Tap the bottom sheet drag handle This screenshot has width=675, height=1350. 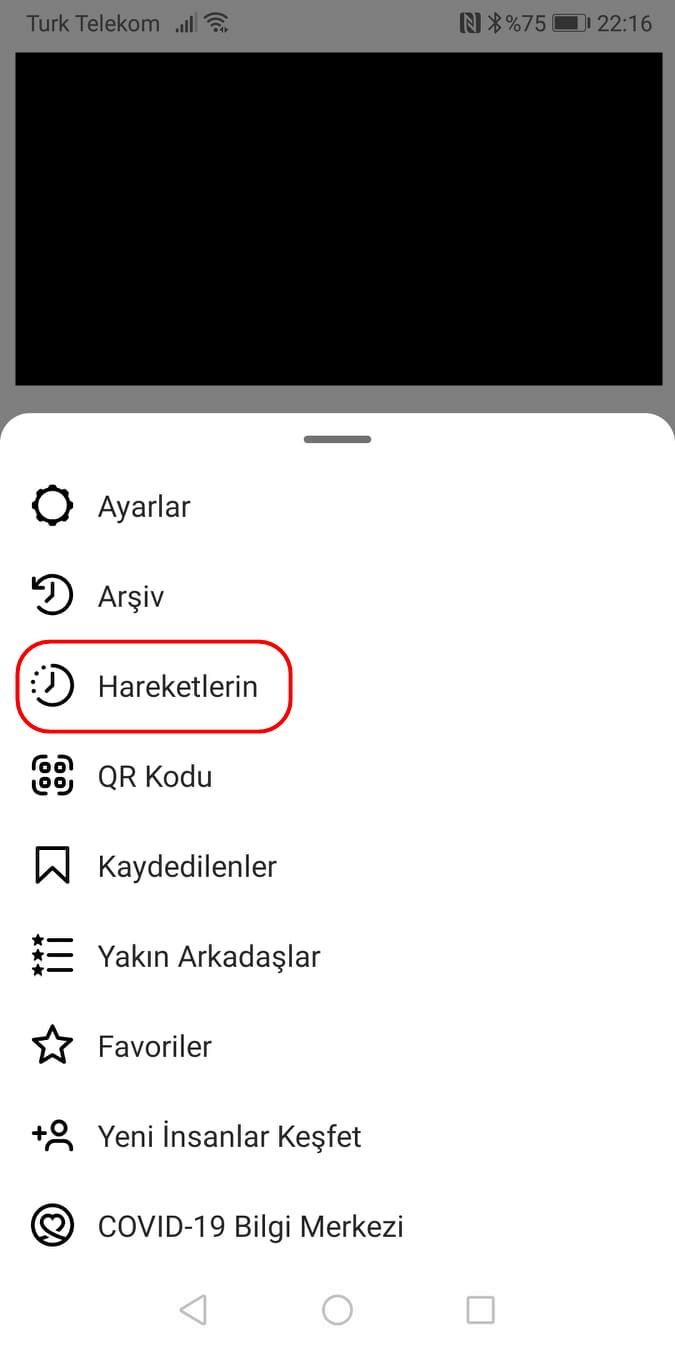pyautogui.click(x=337, y=439)
